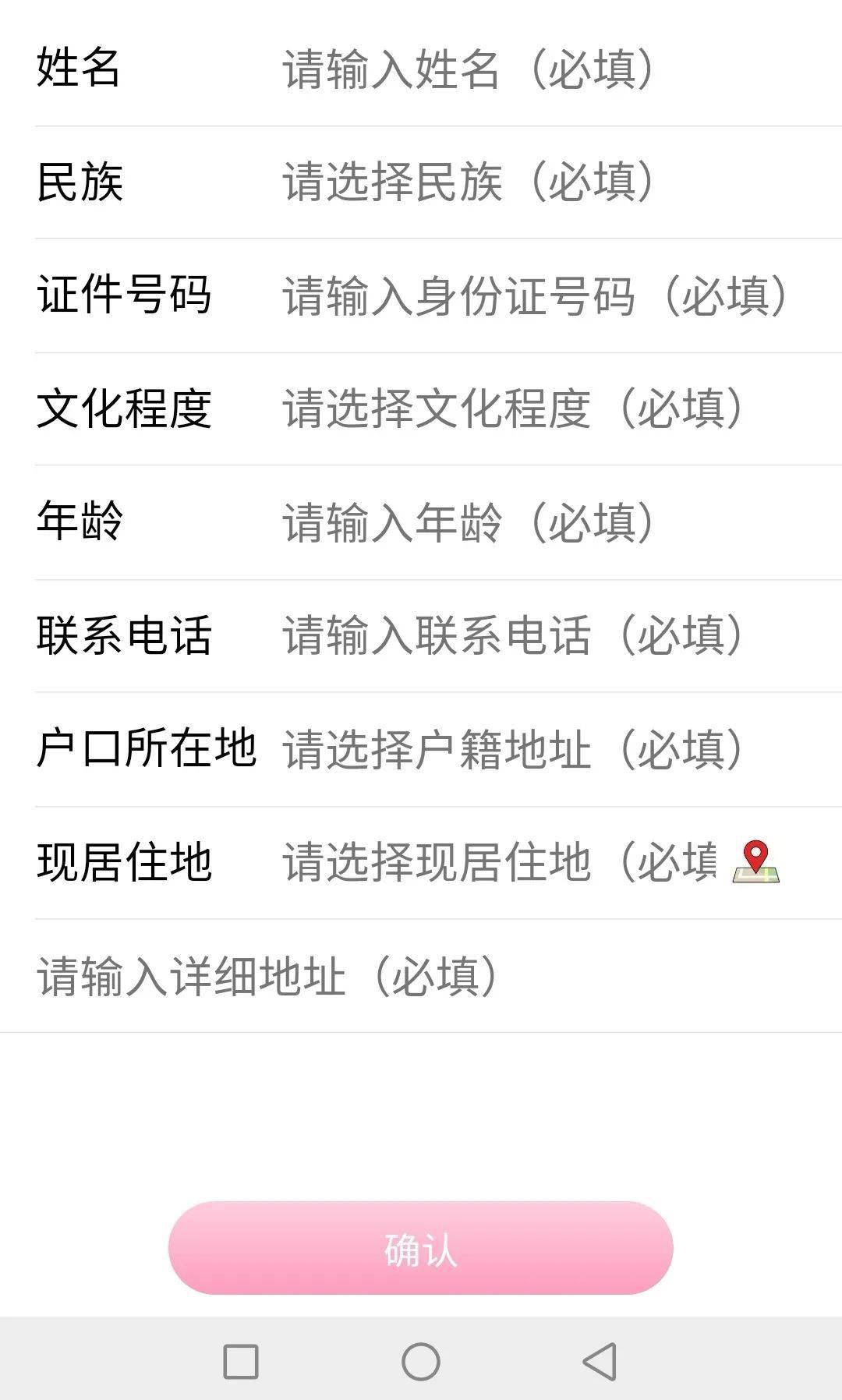Go back with the system back button

point(600,1362)
